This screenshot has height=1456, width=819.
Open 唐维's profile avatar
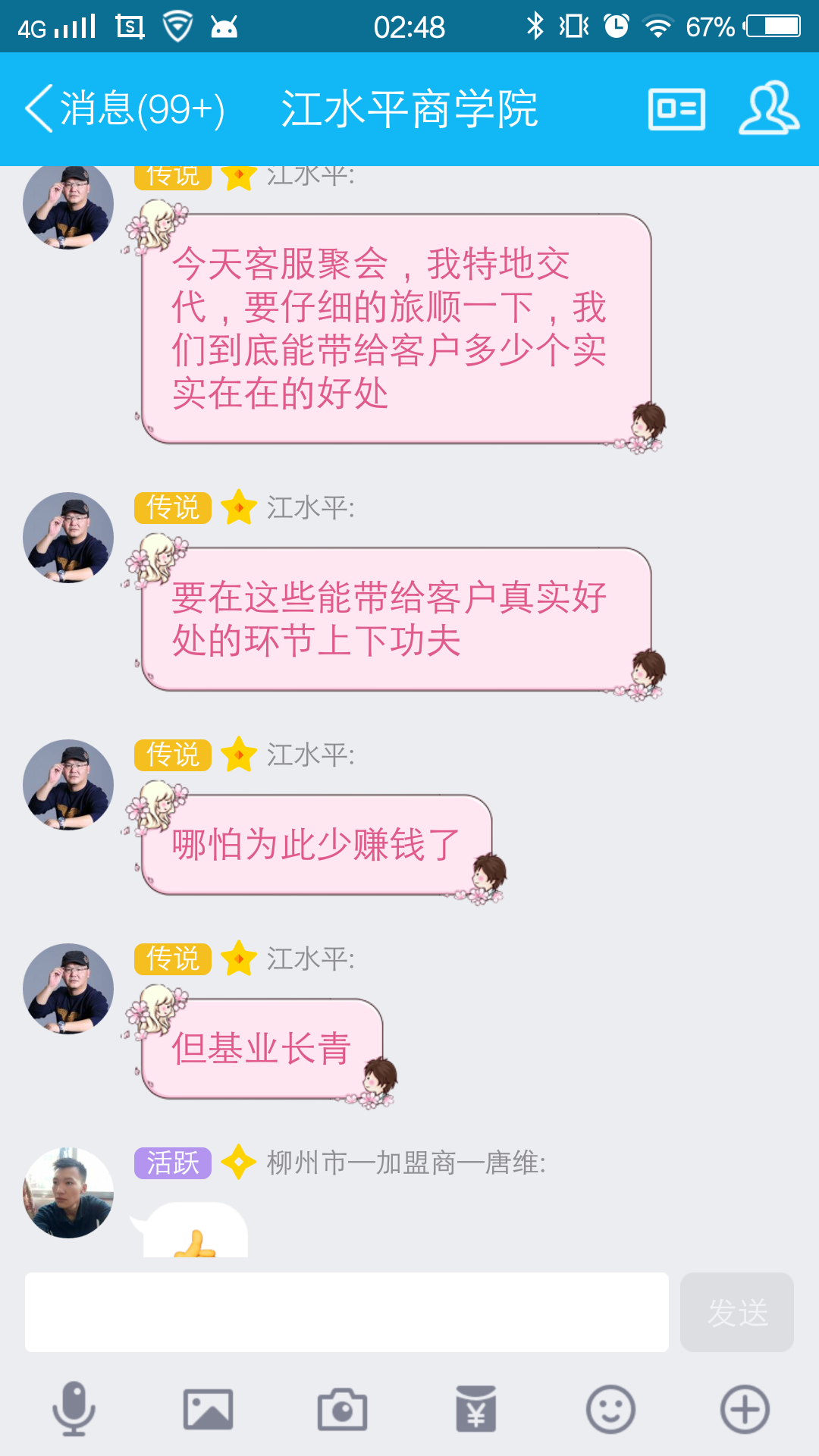click(68, 1193)
